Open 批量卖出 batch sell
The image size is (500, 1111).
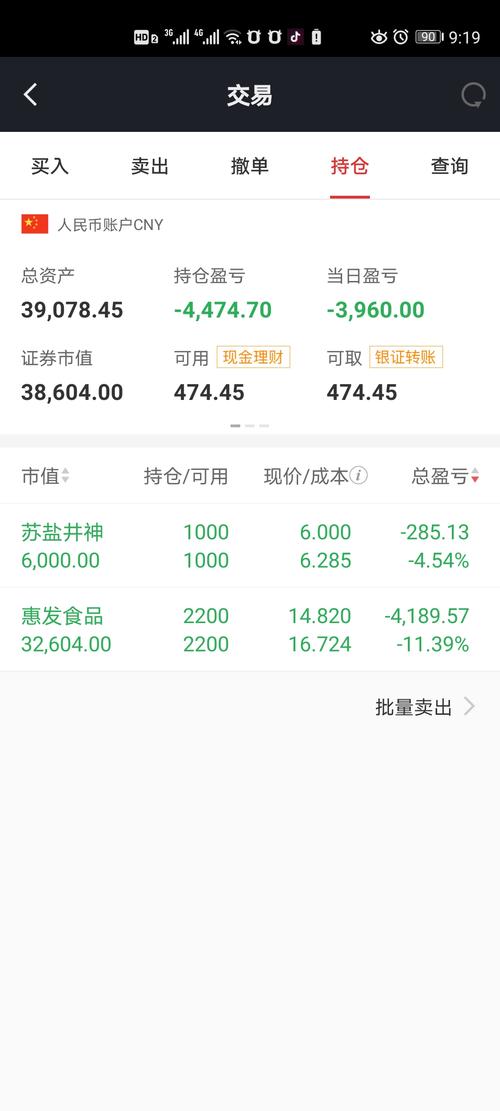(425, 706)
